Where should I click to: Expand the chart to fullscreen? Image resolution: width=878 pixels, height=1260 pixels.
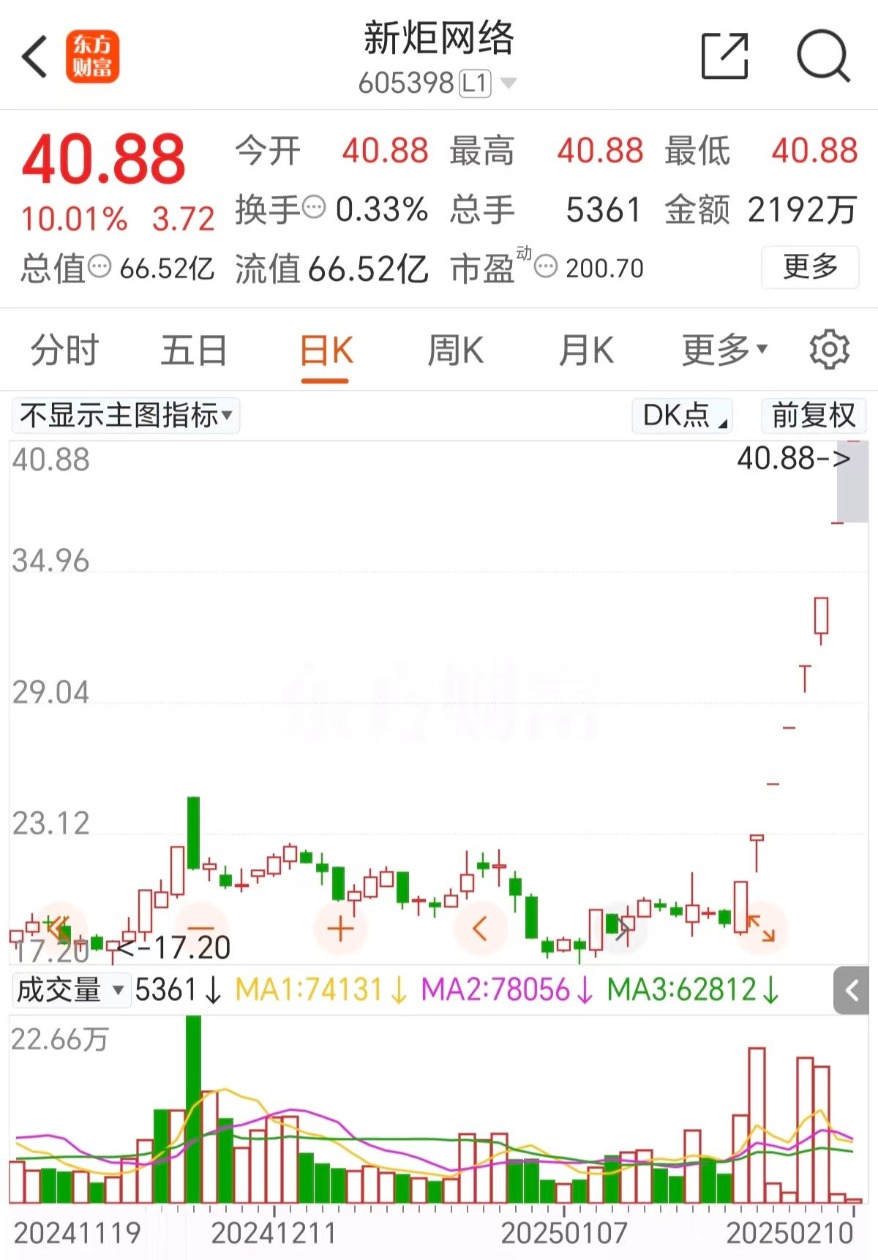click(x=761, y=928)
